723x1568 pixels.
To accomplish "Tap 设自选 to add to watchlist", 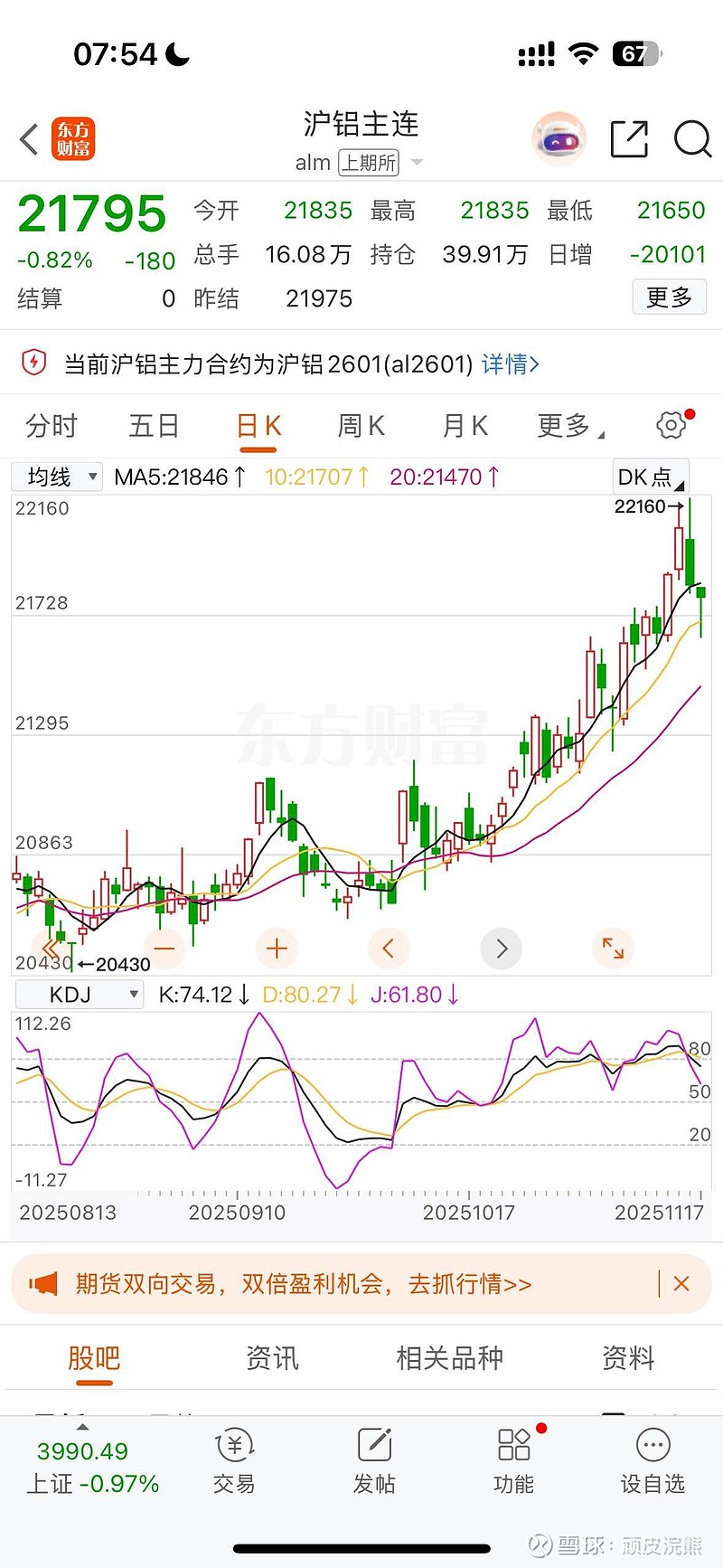I will tap(653, 1460).
